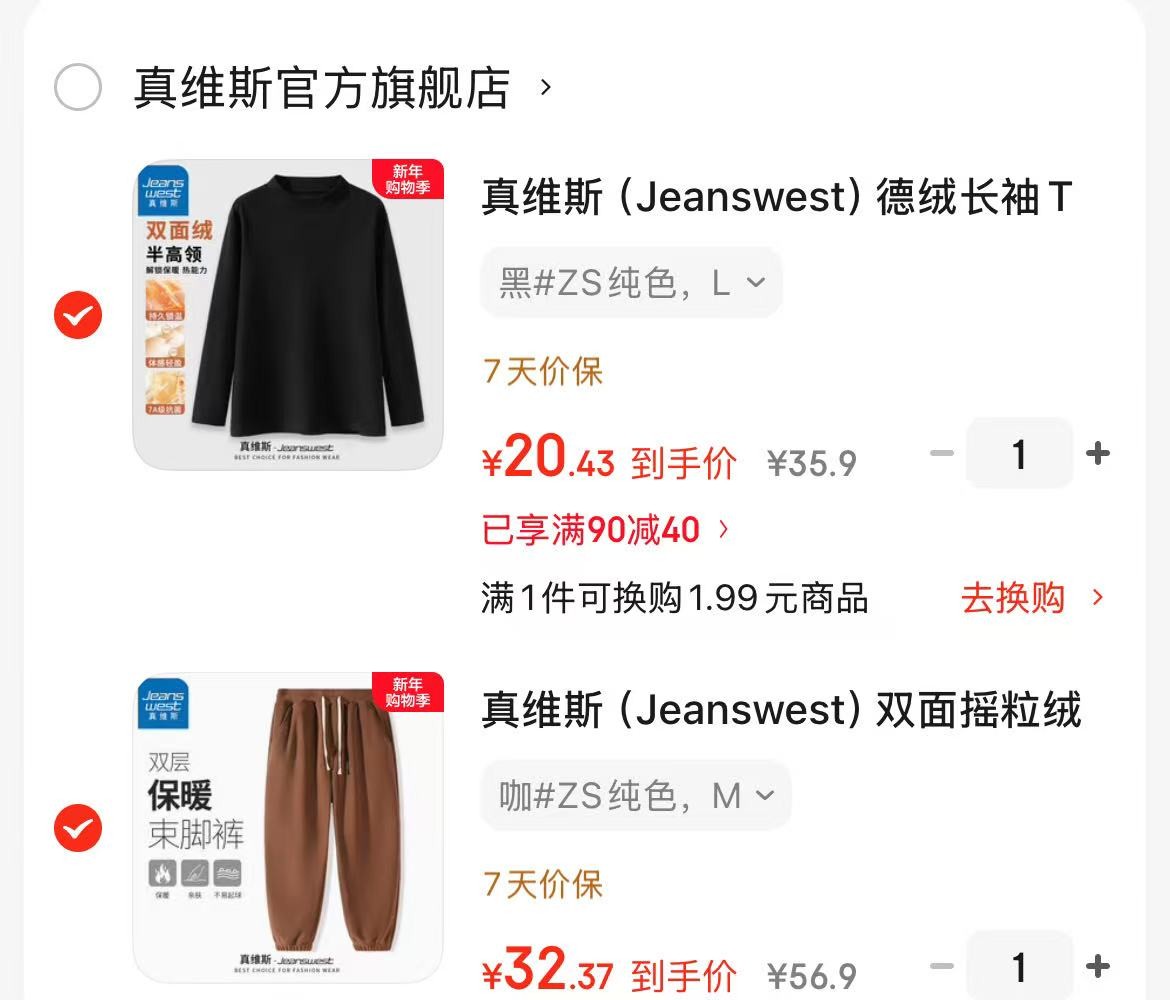Open the 真维斯官方旗舰店 store page
Image resolution: width=1170 pixels, height=1000 pixels.
pyautogui.click(x=342, y=88)
